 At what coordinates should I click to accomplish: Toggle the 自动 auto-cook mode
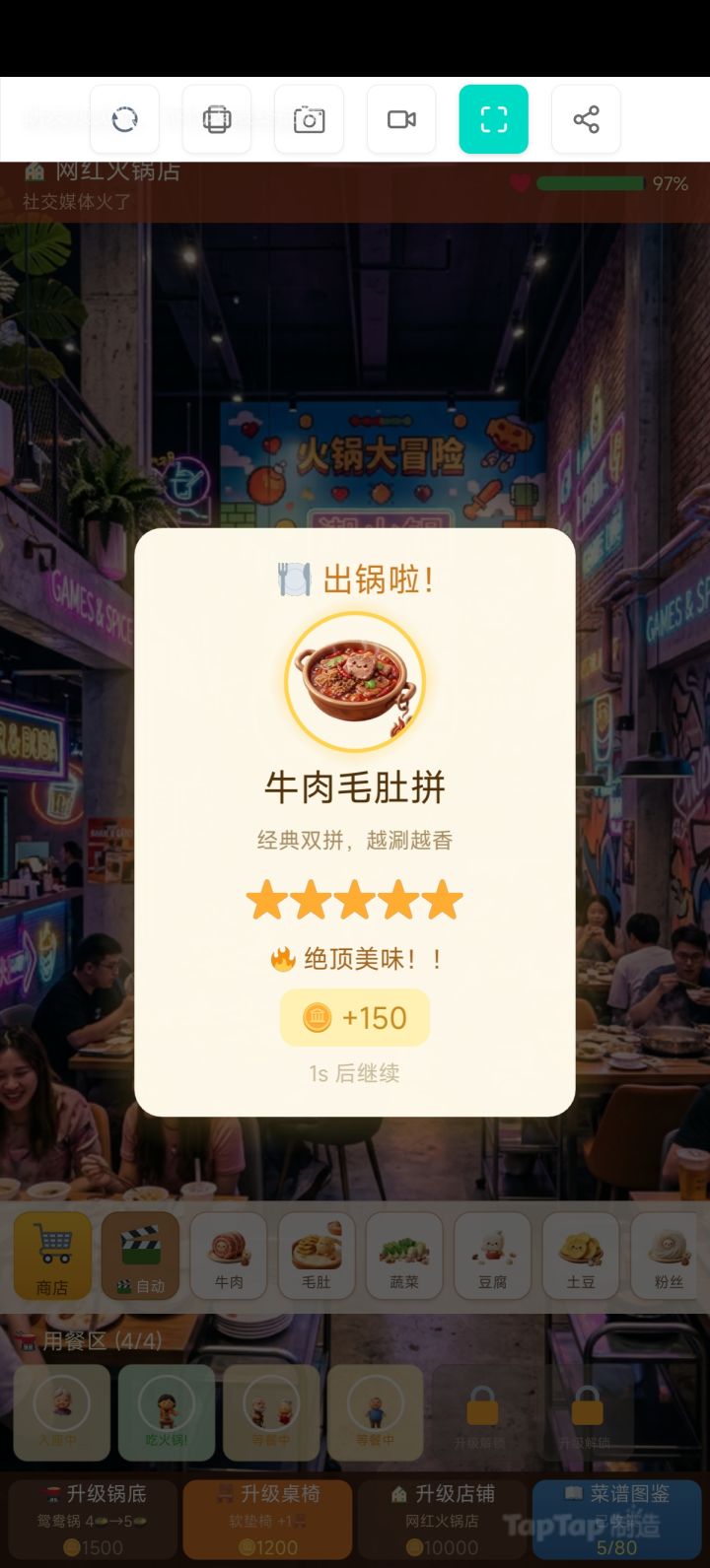pyautogui.click(x=139, y=1257)
